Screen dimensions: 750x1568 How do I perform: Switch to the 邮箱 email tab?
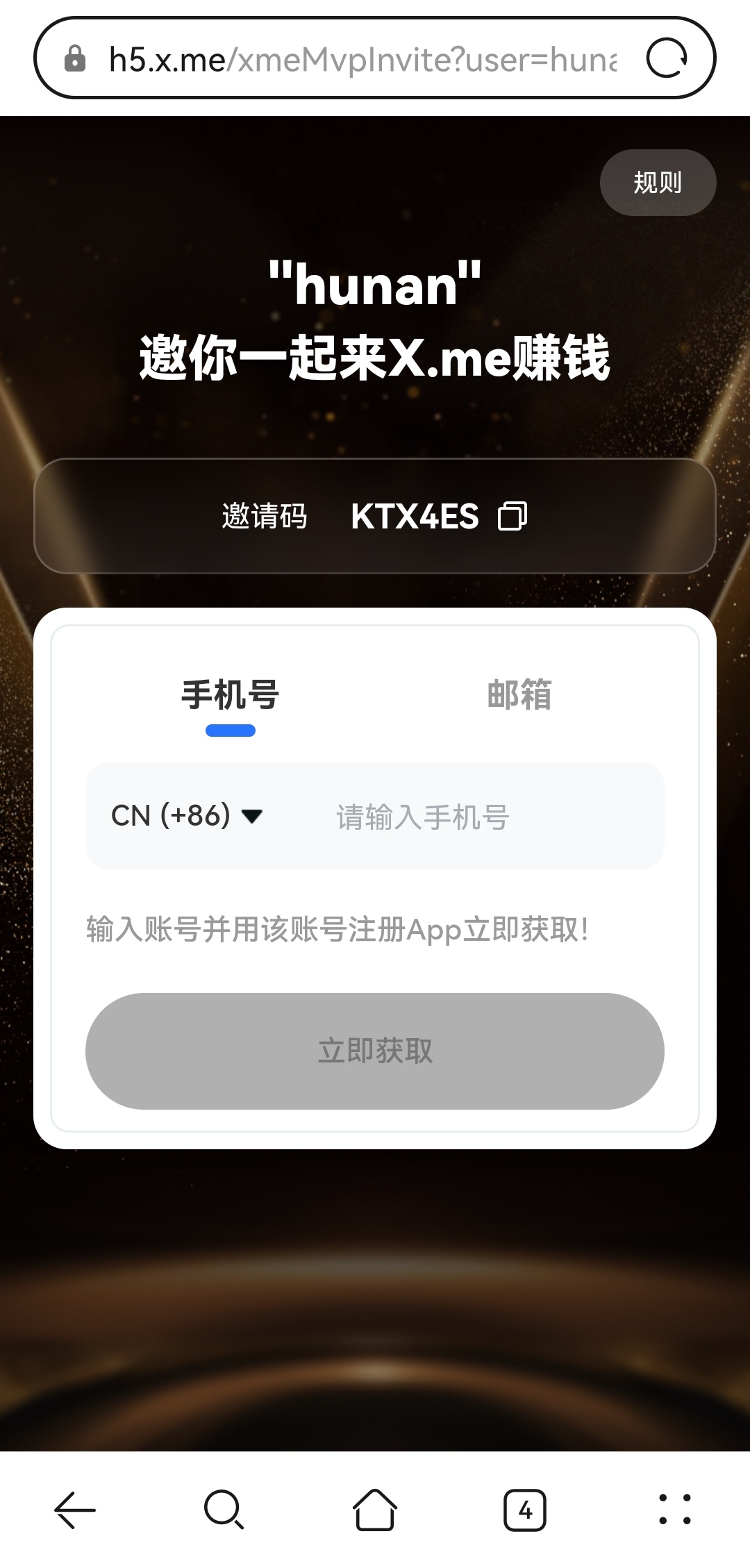519,694
